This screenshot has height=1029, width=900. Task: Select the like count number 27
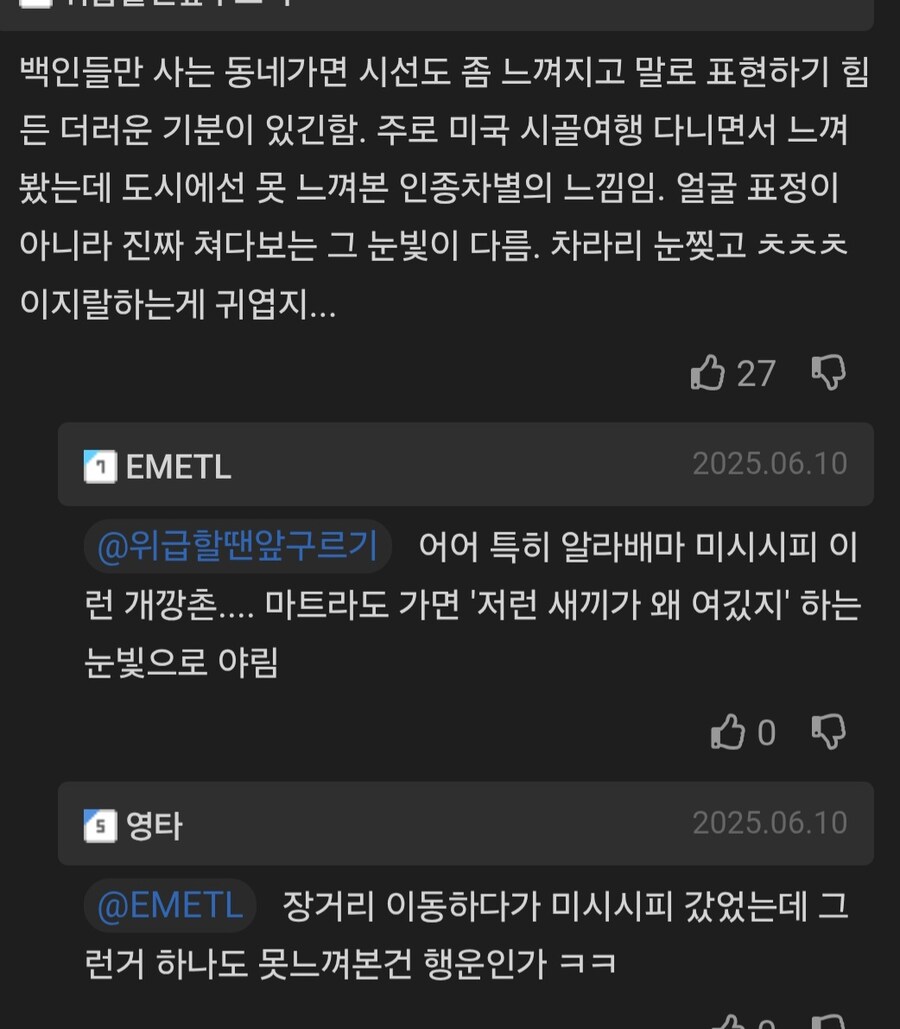[758, 374]
